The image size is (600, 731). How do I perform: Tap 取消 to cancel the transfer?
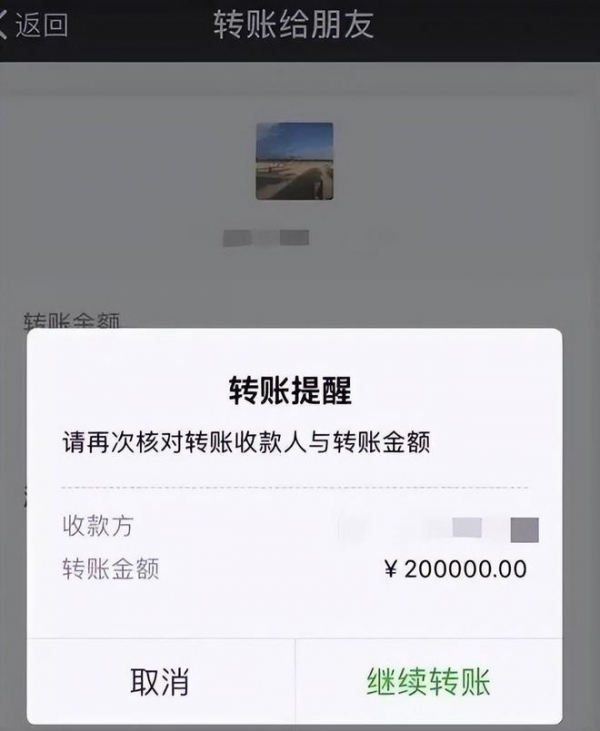pyautogui.click(x=160, y=682)
